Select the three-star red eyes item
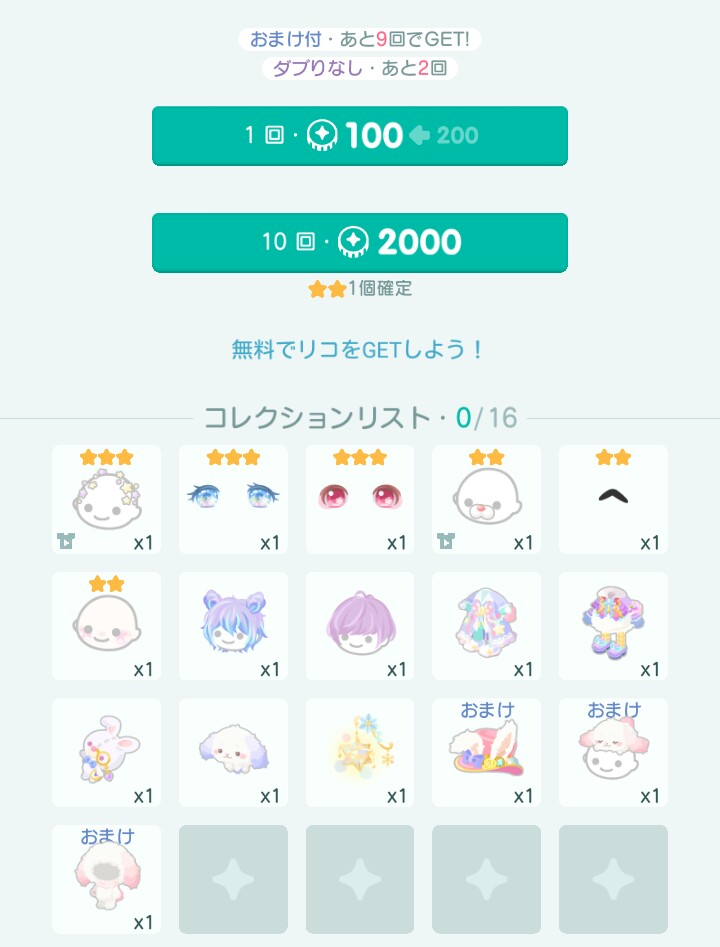720x947 pixels. tap(360, 499)
